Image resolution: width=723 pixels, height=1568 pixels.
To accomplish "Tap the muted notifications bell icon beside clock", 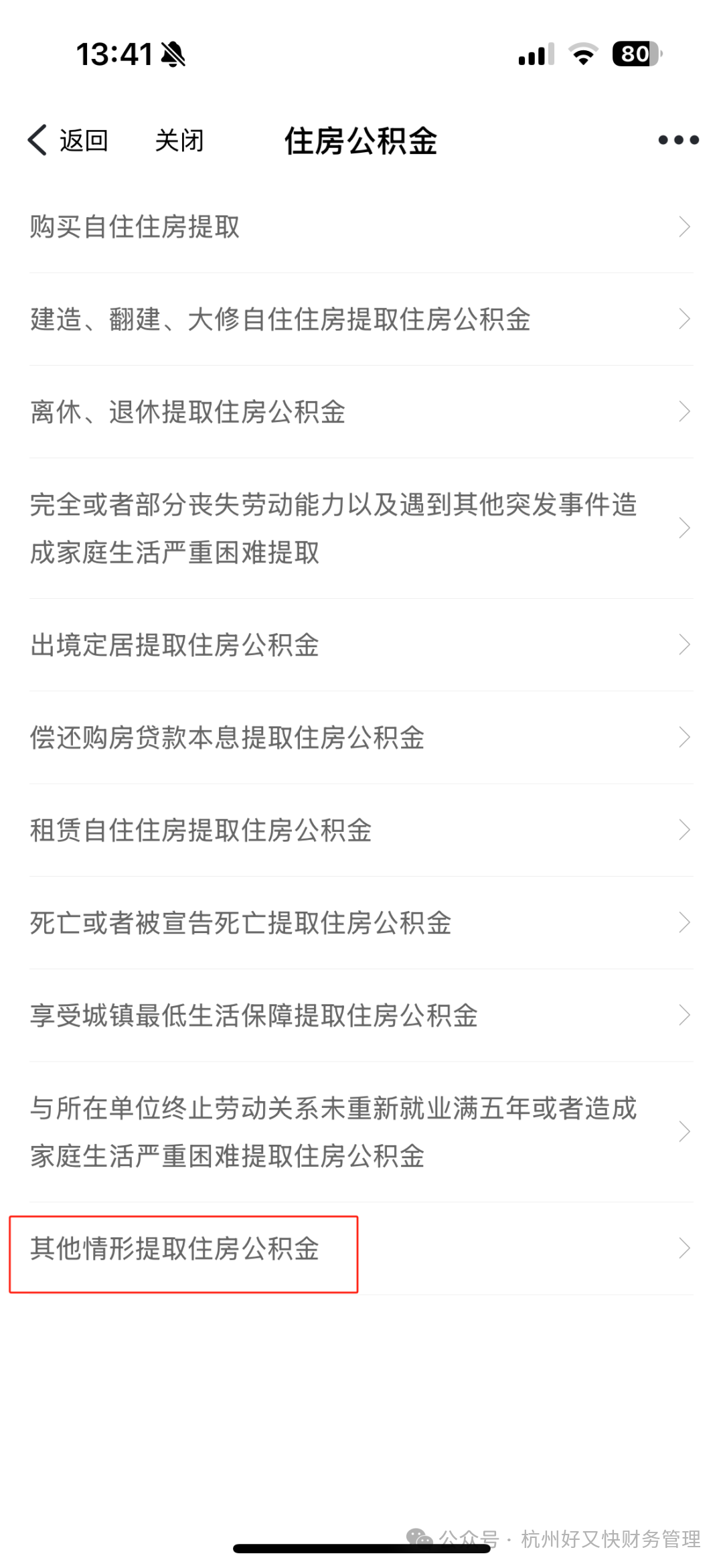I will (175, 55).
